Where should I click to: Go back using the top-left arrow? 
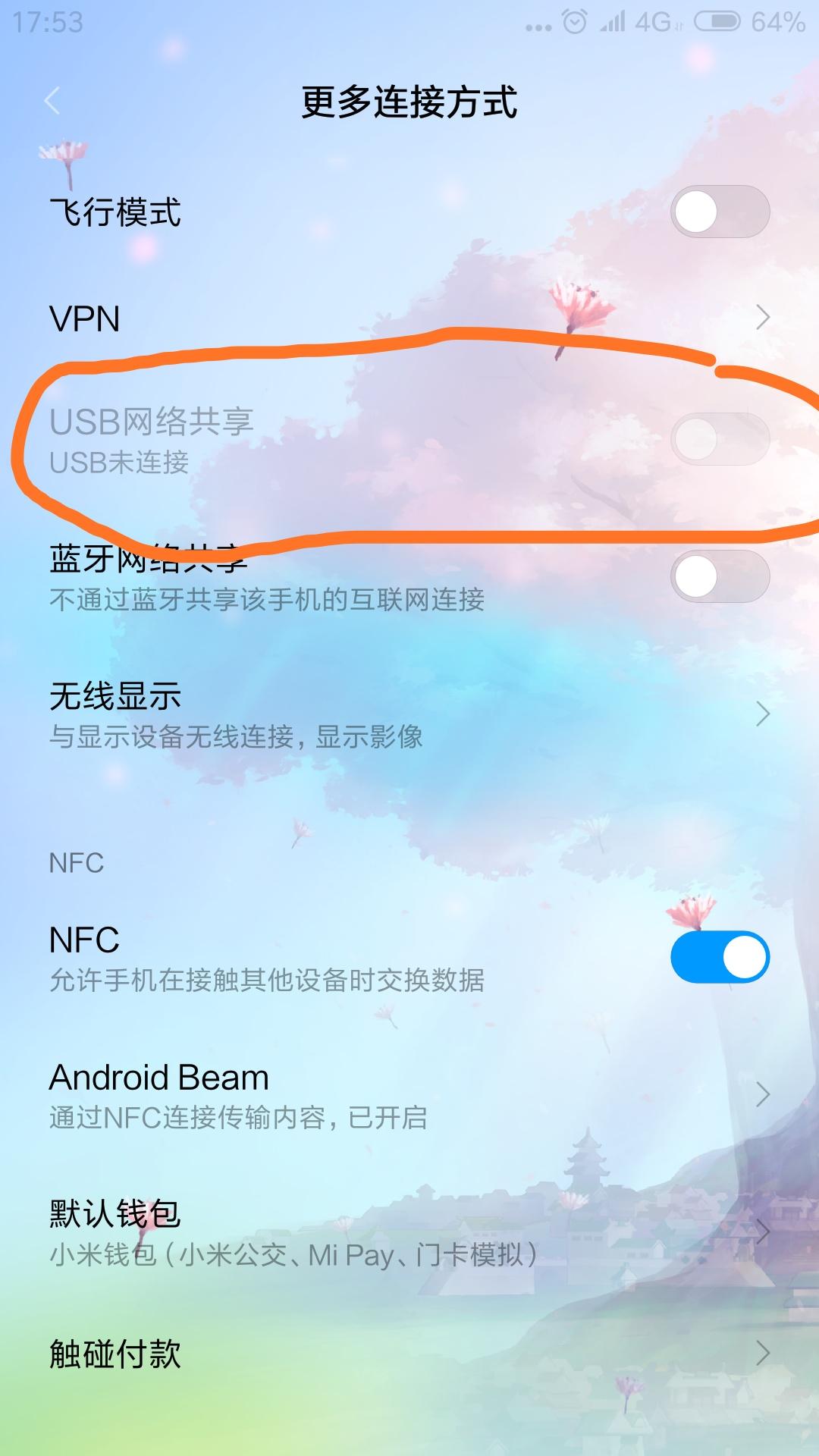pos(52,101)
